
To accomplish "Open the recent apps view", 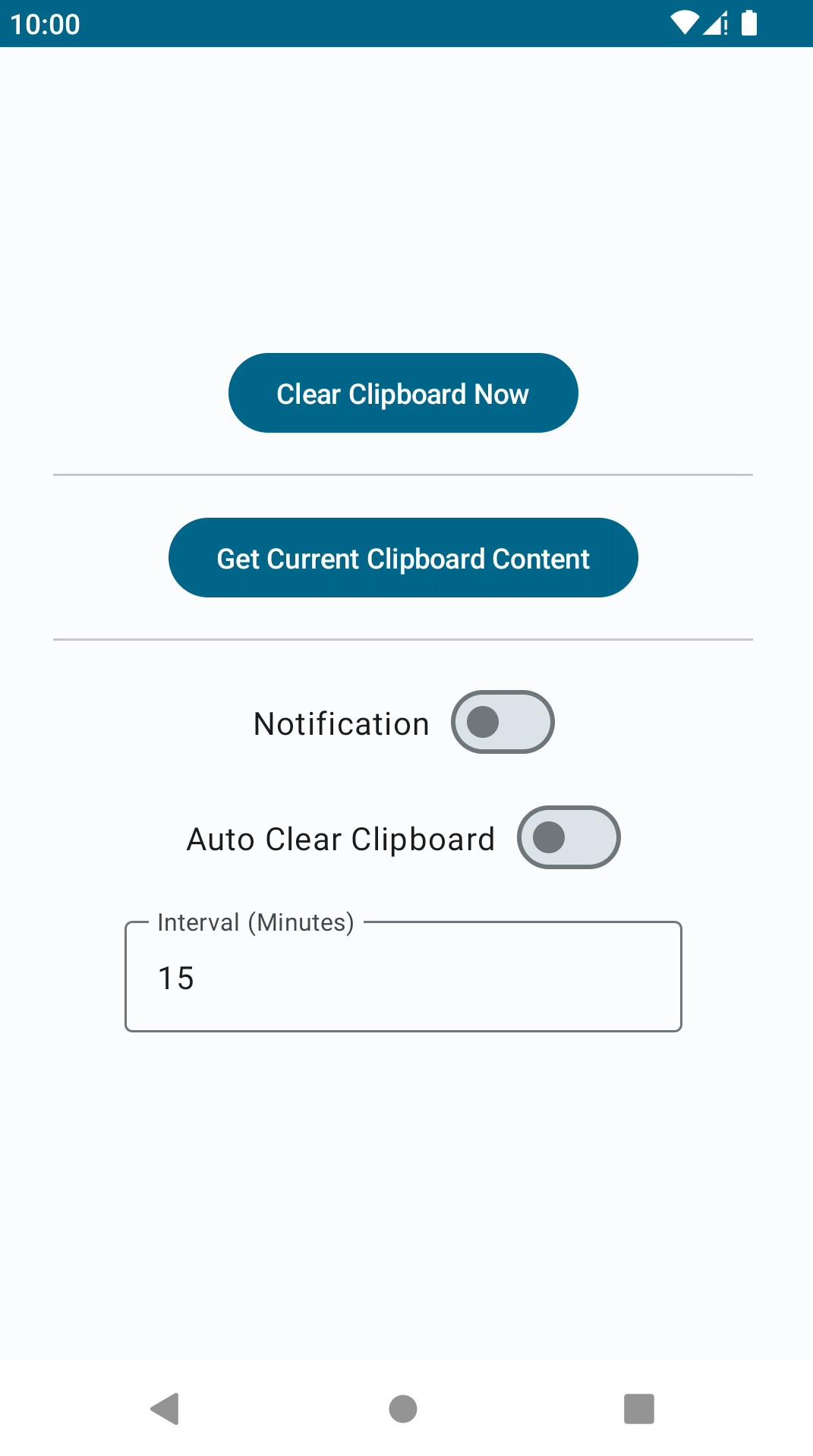I will tap(638, 1409).
